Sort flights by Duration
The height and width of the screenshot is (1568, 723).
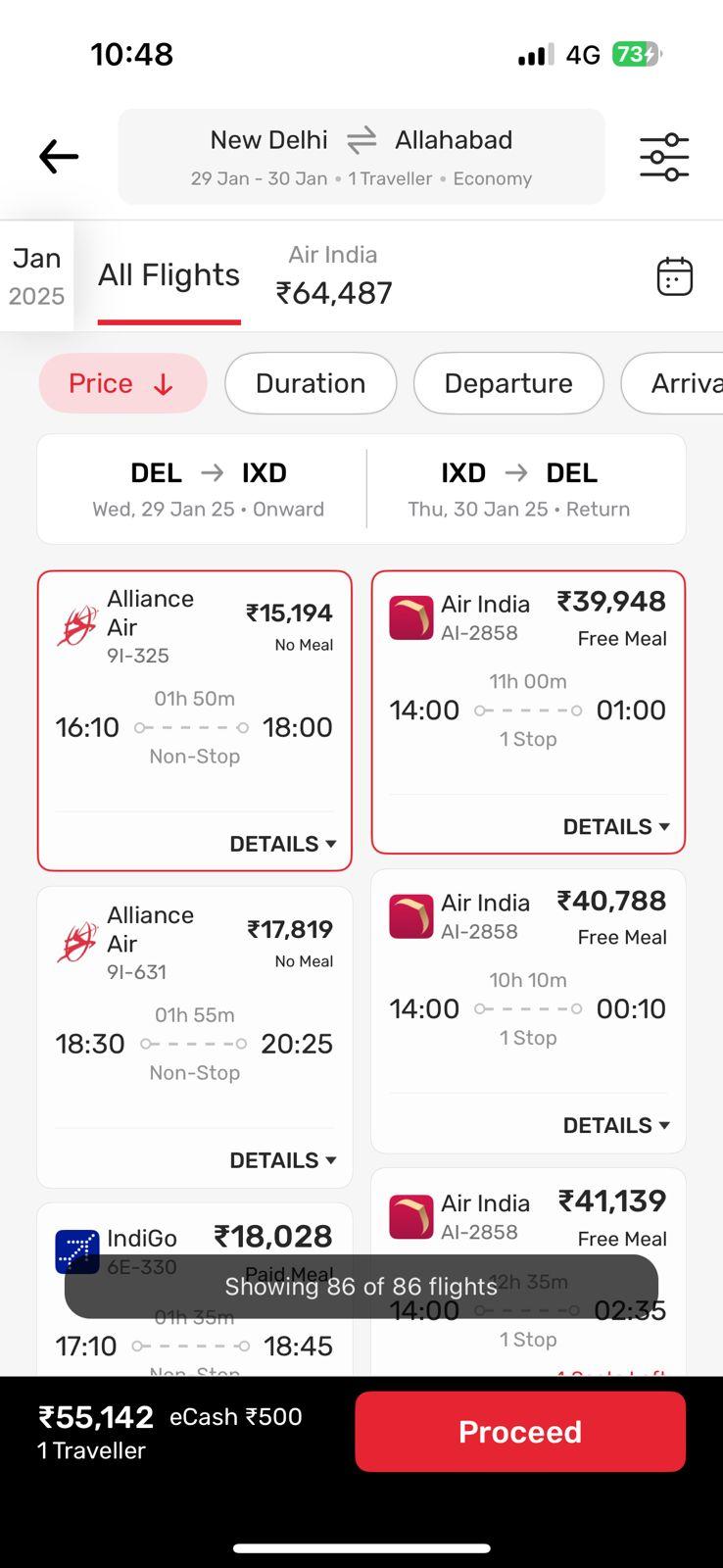(x=311, y=383)
